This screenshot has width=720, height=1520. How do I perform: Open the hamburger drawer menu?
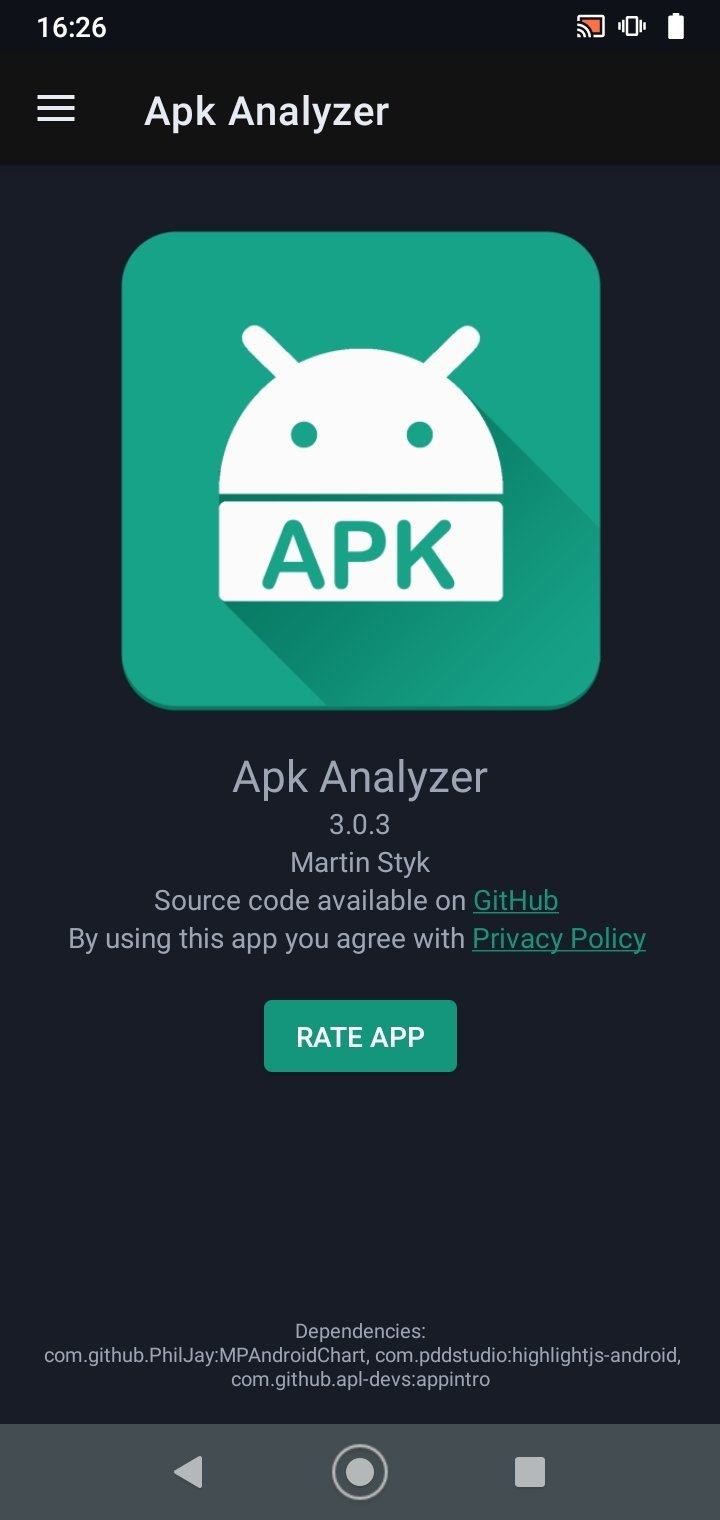tap(56, 109)
